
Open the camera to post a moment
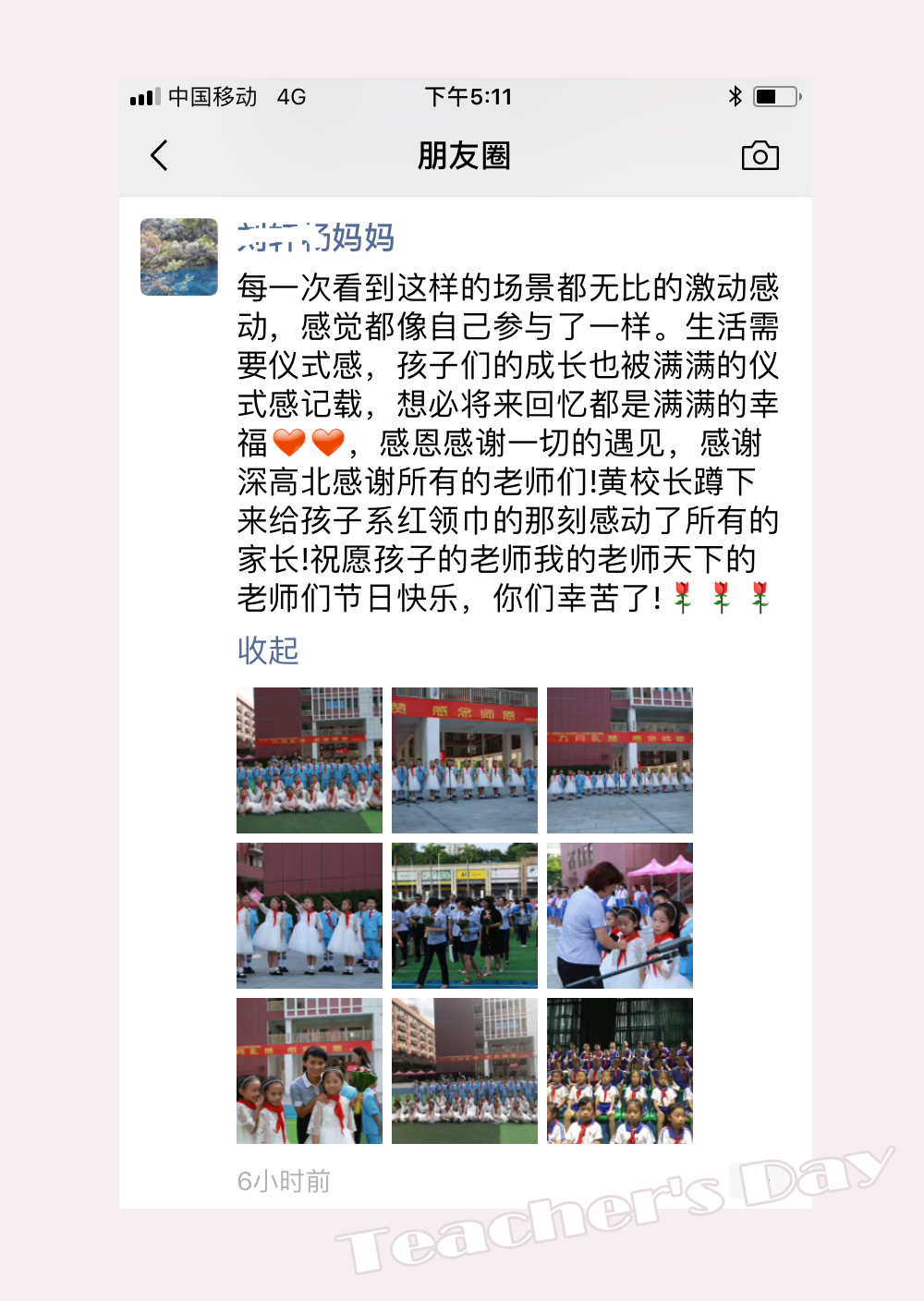click(x=760, y=156)
